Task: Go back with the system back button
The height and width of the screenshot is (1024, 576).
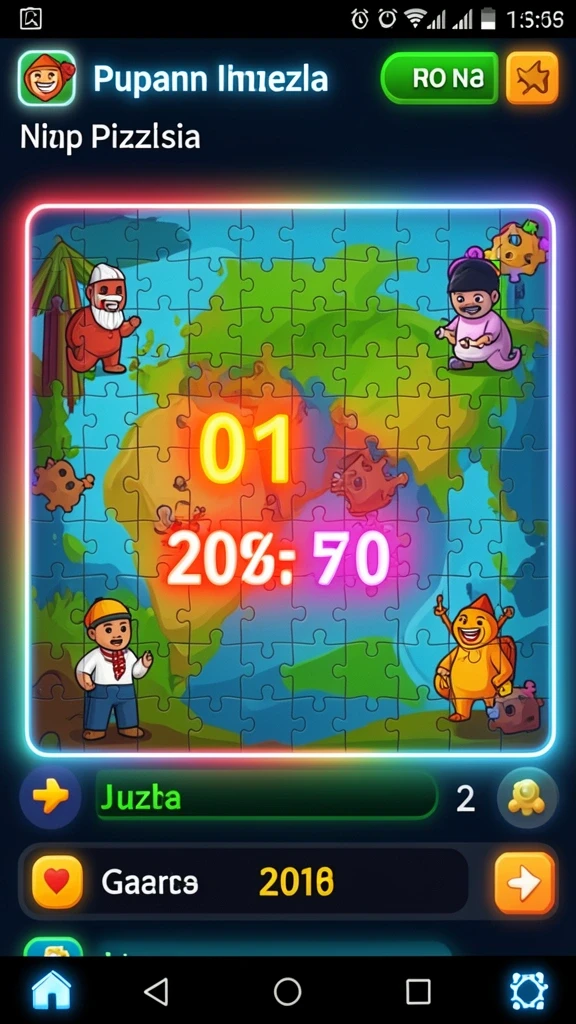Action: click(157, 991)
